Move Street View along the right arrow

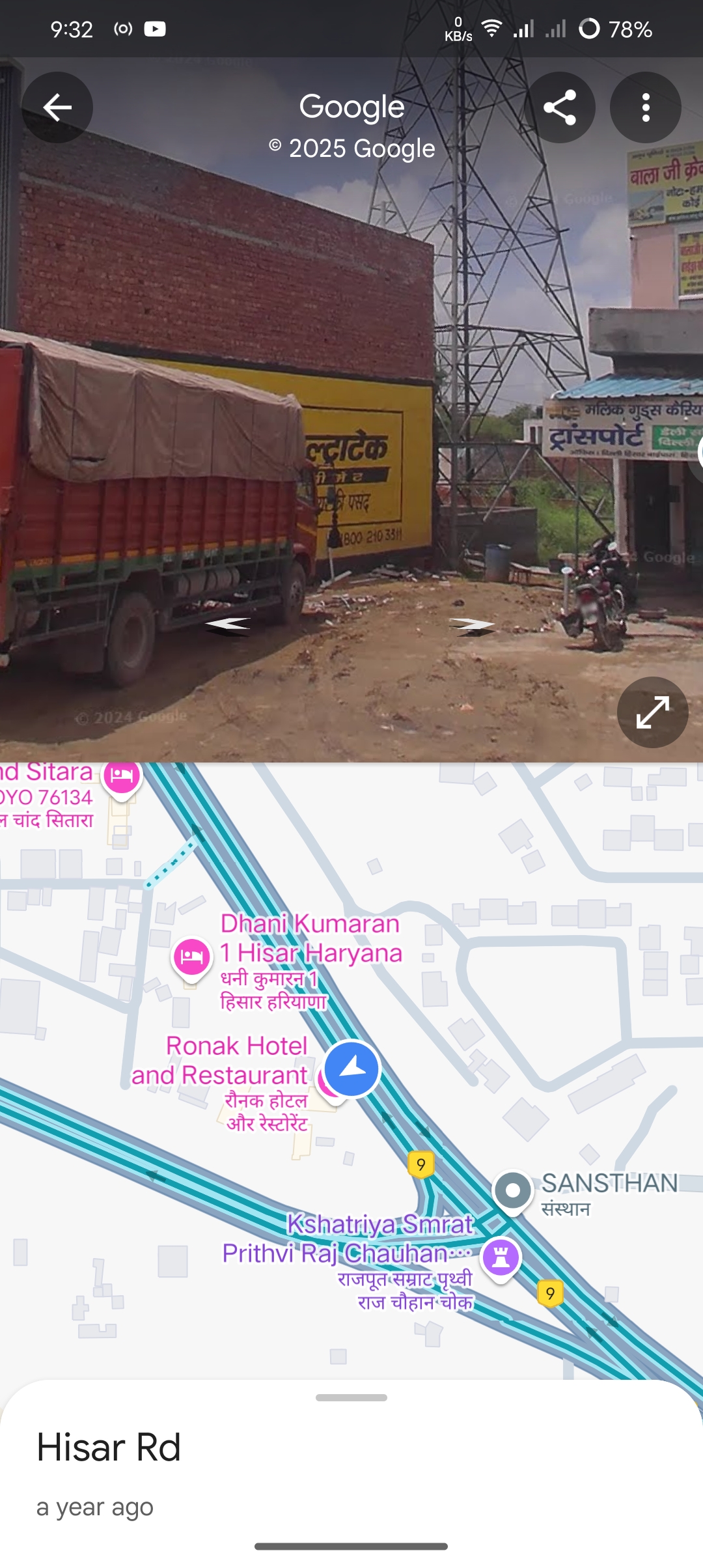click(472, 626)
